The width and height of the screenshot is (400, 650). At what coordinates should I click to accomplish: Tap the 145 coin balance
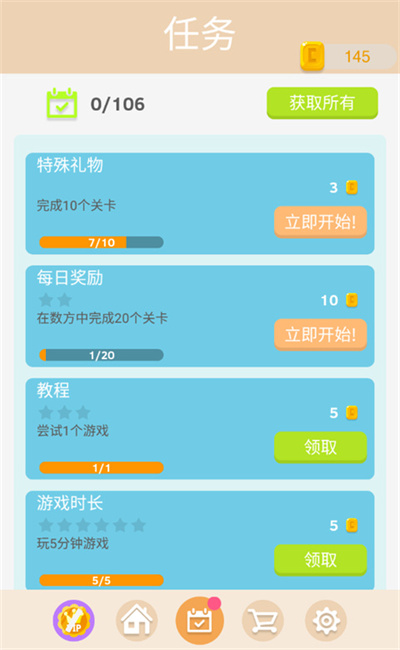point(348,56)
